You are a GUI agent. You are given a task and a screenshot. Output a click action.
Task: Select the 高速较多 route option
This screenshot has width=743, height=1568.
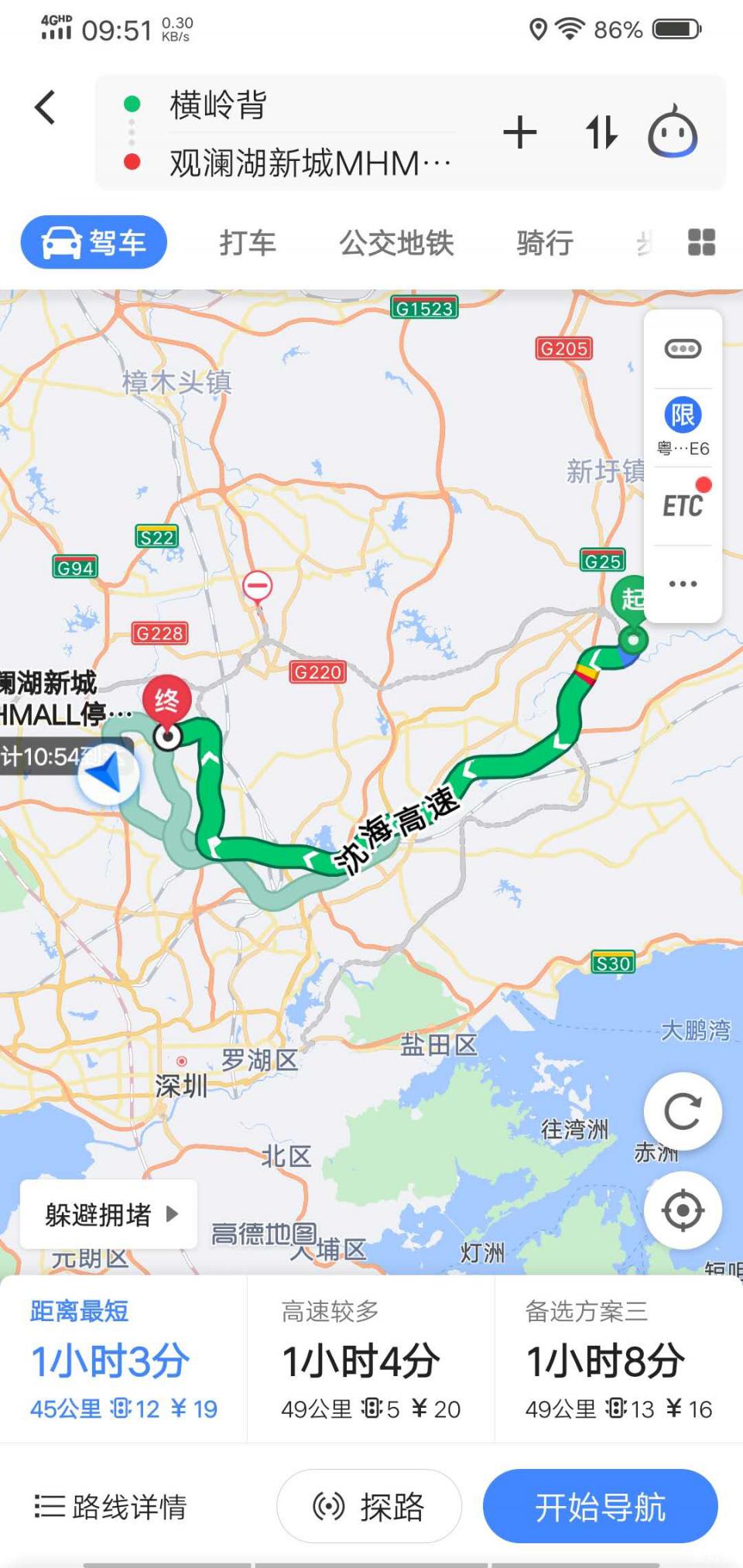tap(371, 1360)
